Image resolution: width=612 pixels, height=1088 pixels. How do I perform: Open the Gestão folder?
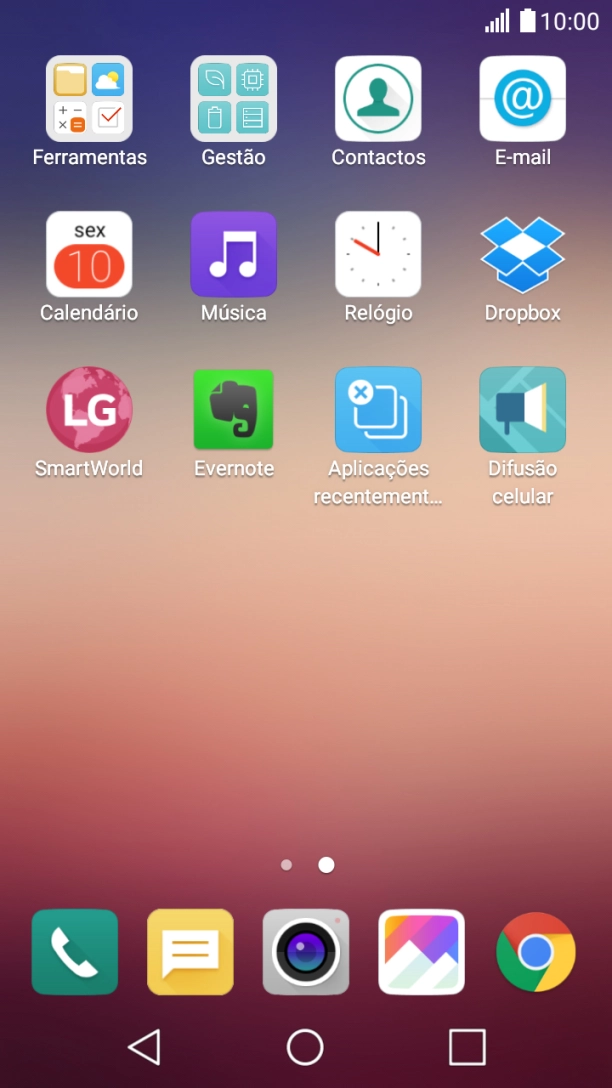coord(233,99)
